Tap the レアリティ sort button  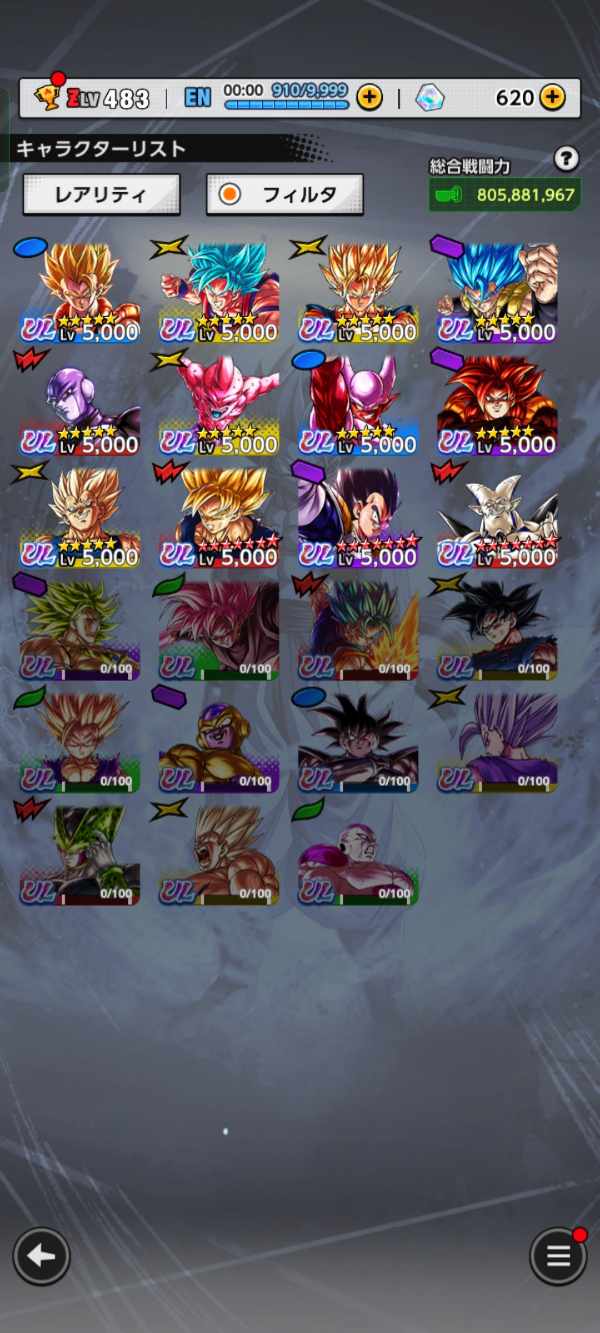click(x=101, y=195)
